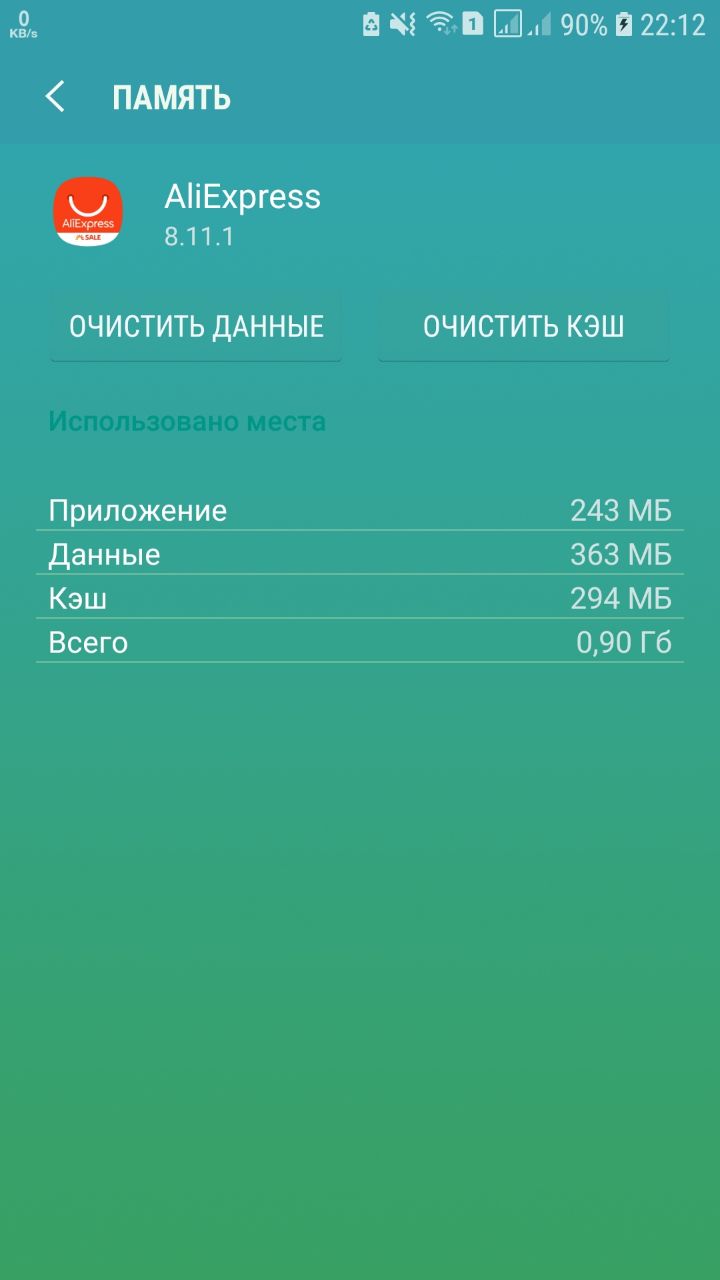This screenshot has width=720, height=1280.
Task: Clear cache with Очистить кэш
Action: 523,326
